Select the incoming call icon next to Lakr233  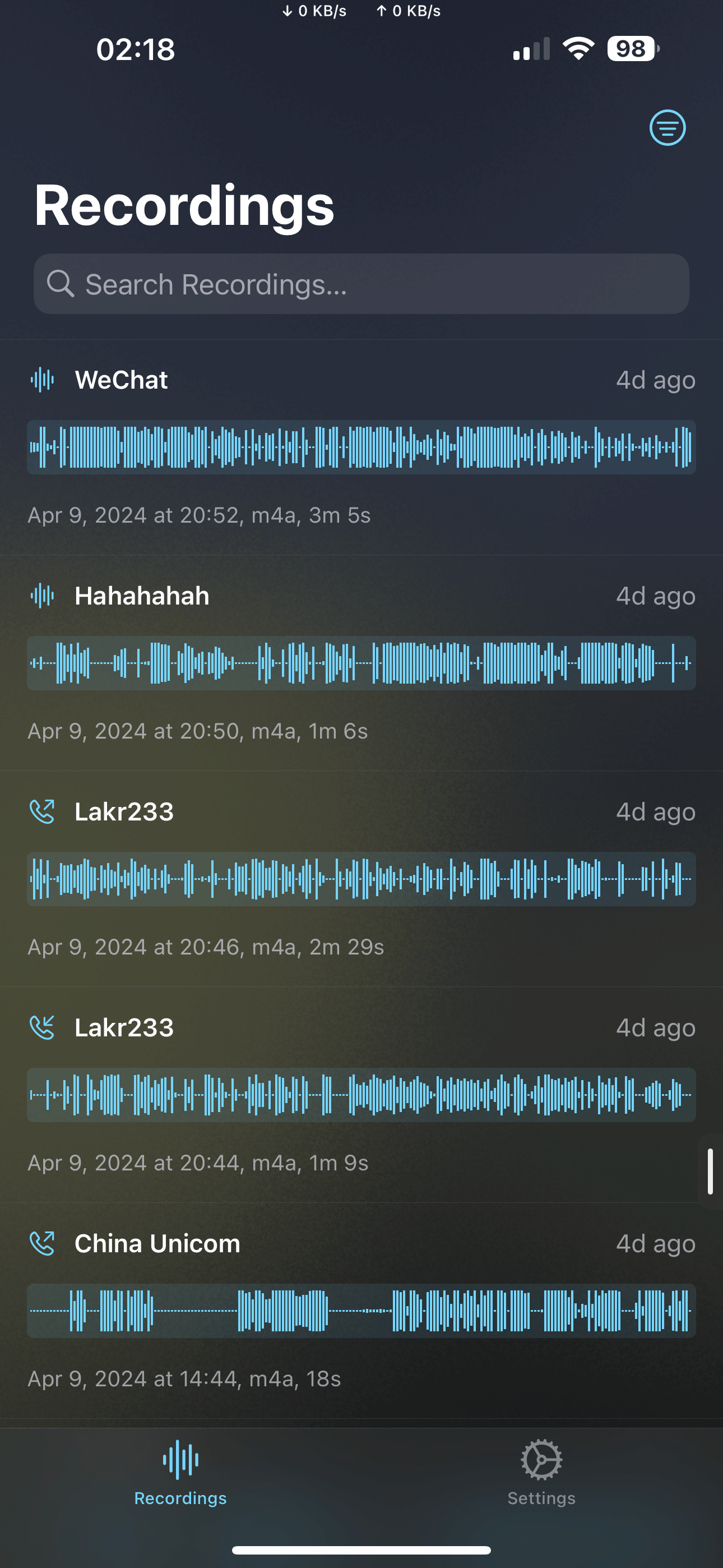tap(42, 1027)
